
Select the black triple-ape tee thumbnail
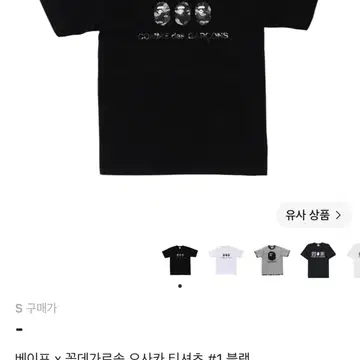(180, 260)
